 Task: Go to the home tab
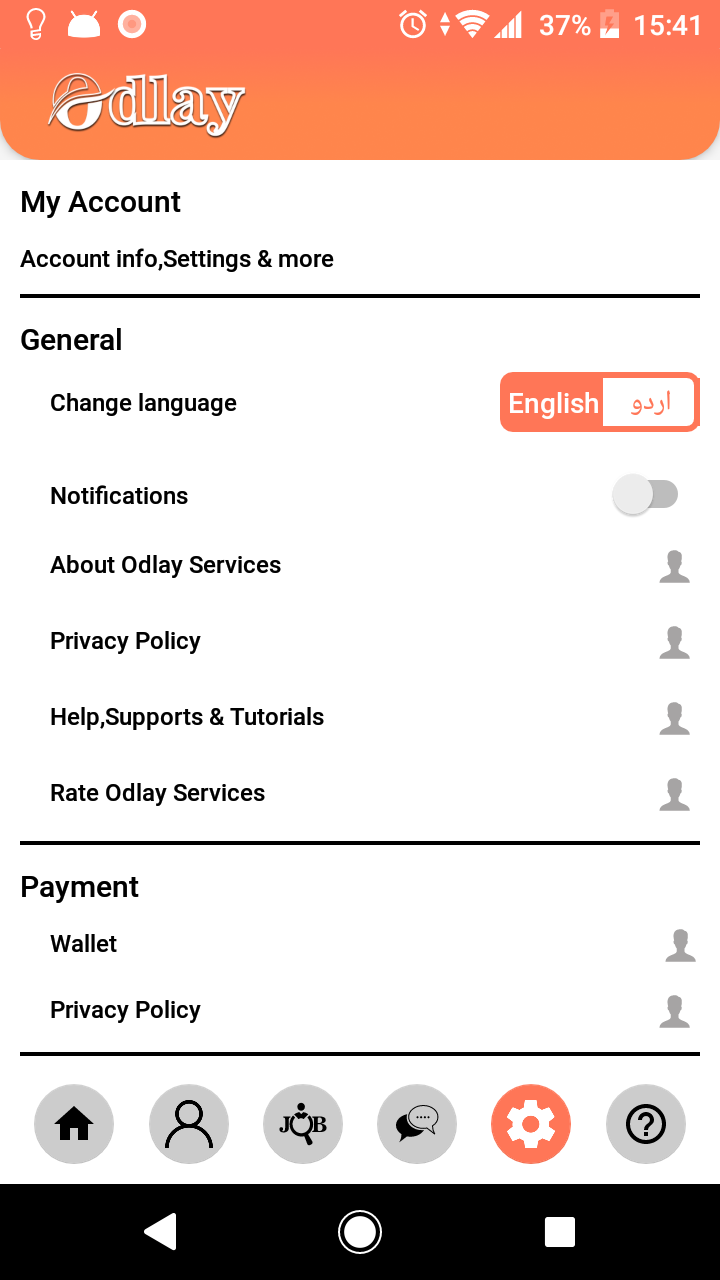click(x=74, y=1125)
